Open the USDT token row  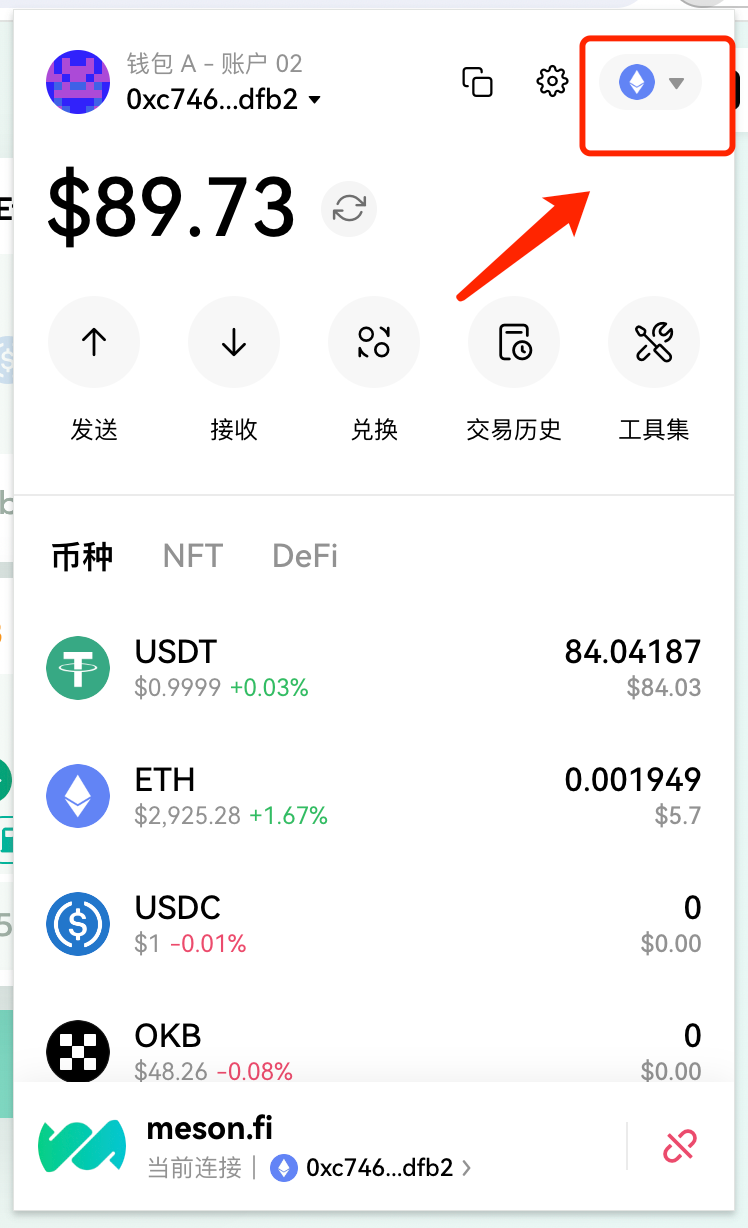coord(374,668)
